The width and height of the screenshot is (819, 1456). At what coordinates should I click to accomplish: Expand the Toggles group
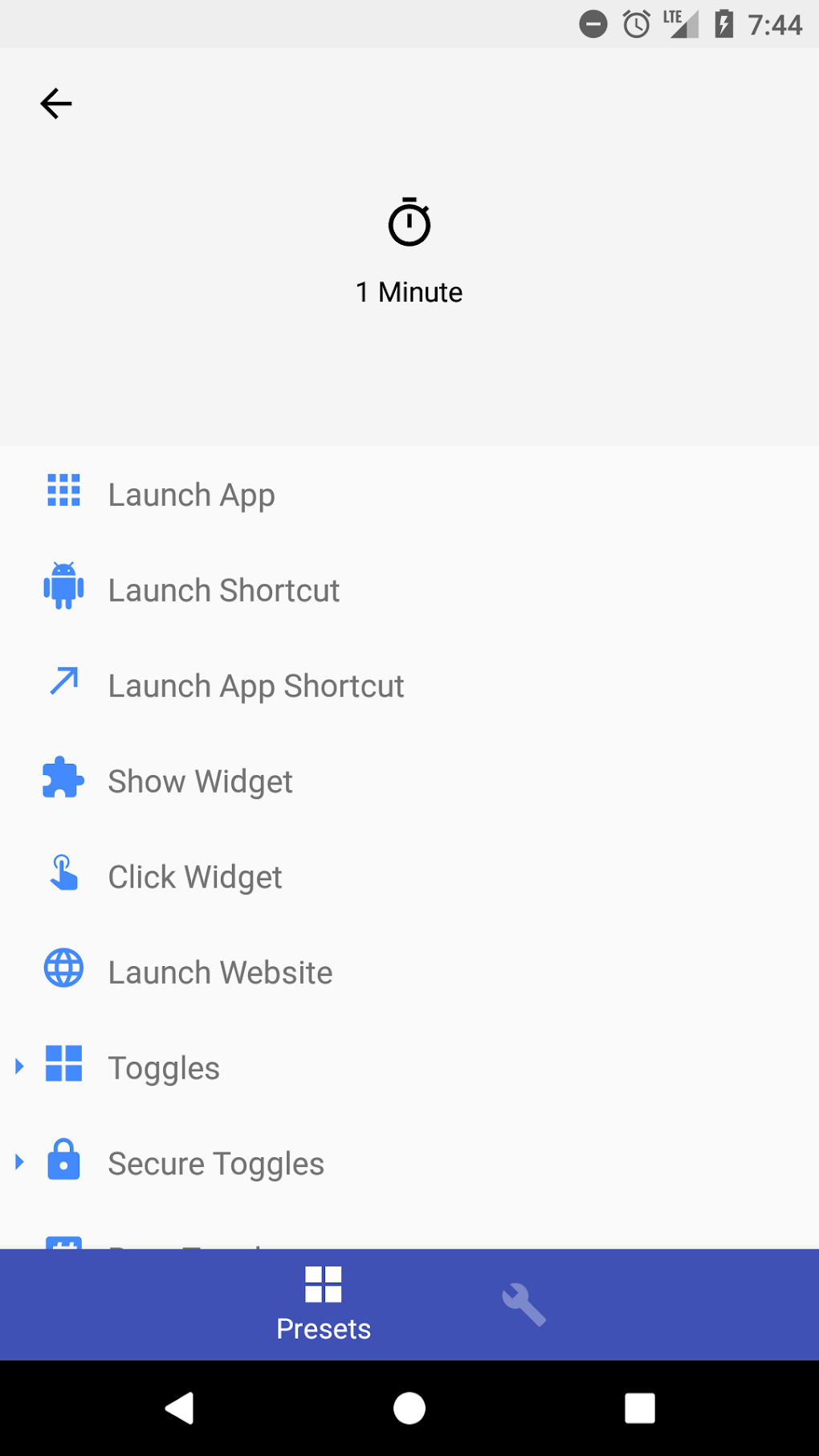pos(20,1067)
